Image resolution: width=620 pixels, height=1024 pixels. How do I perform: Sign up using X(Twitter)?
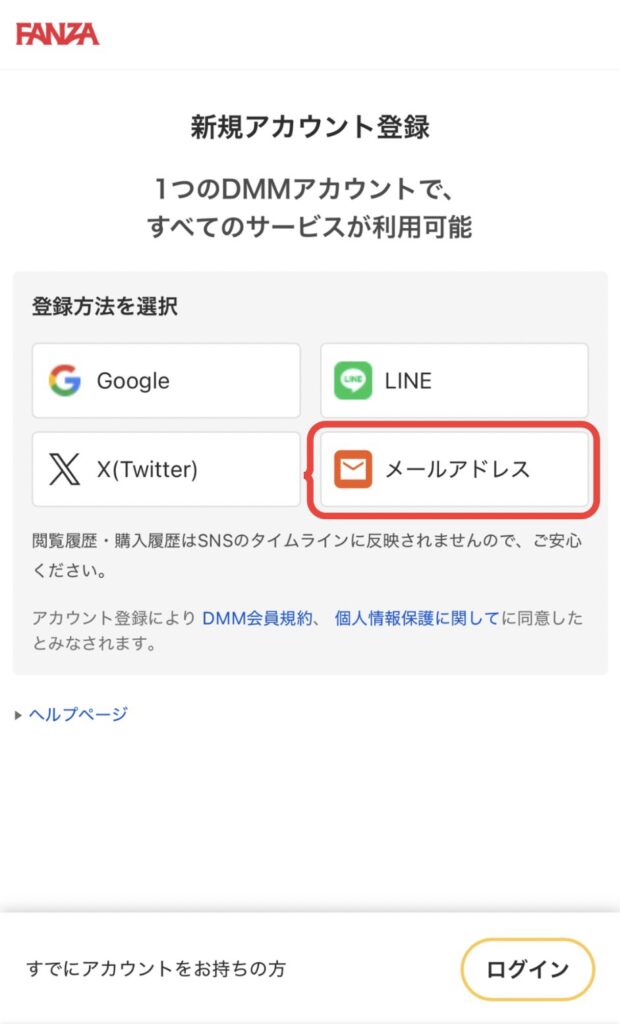[166, 469]
